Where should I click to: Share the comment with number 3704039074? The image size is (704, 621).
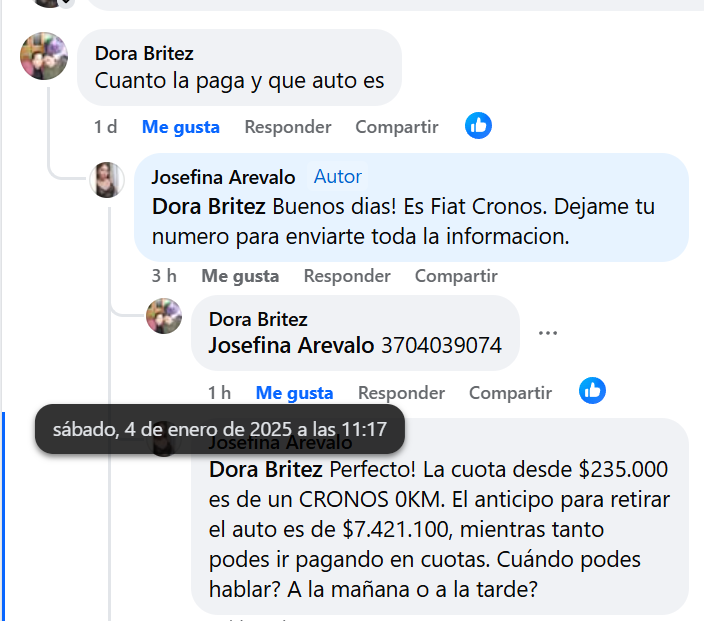[x=510, y=393]
